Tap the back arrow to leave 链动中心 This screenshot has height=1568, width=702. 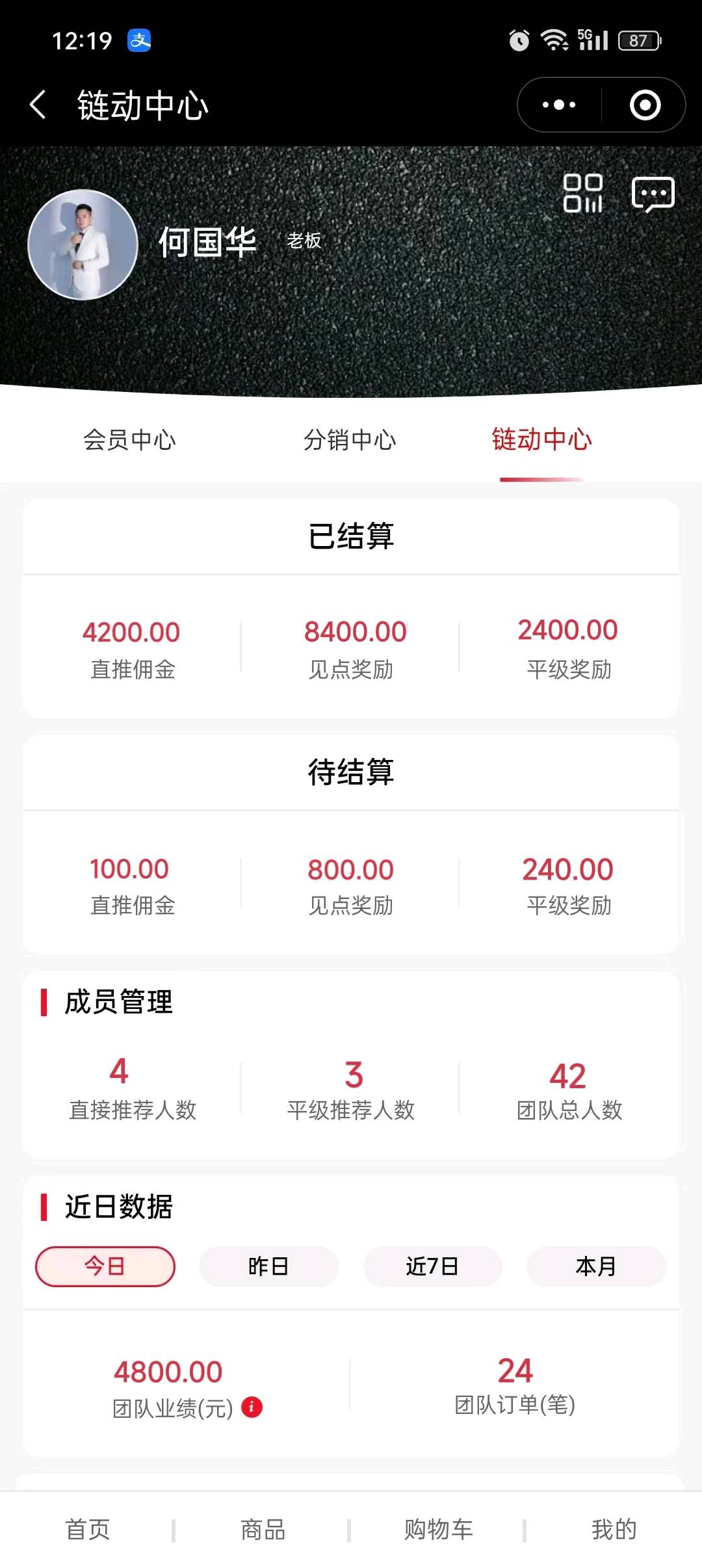pos(39,105)
